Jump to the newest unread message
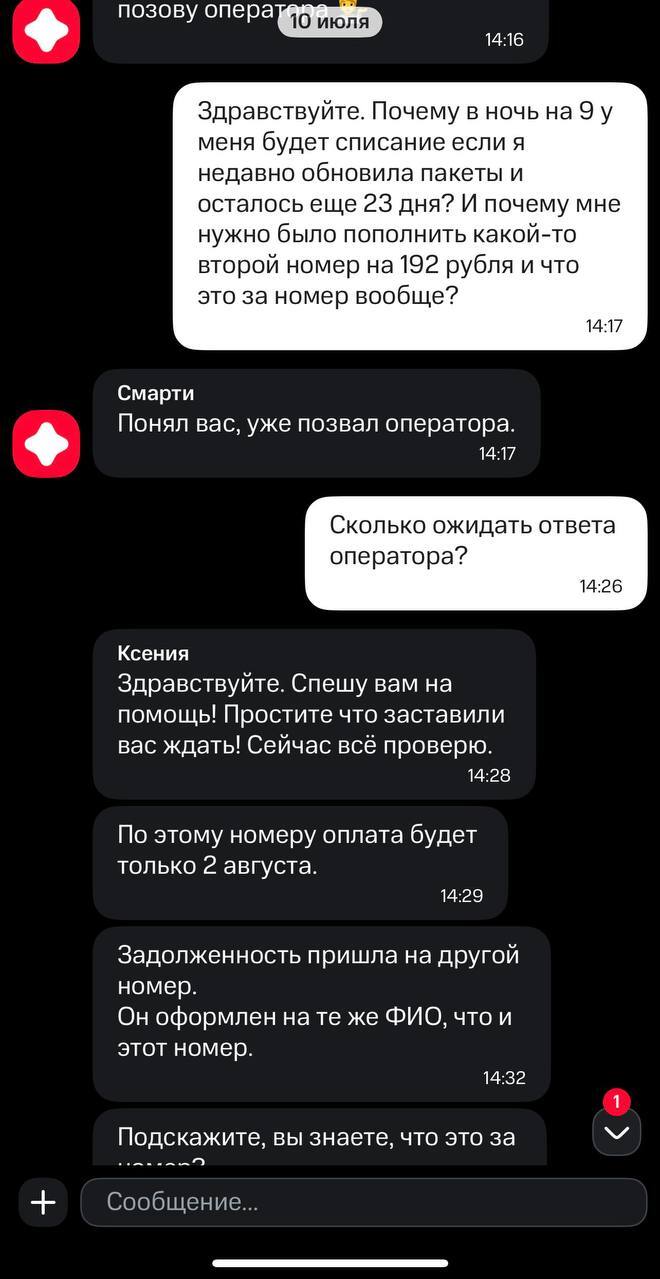660x1279 pixels. [616, 1132]
